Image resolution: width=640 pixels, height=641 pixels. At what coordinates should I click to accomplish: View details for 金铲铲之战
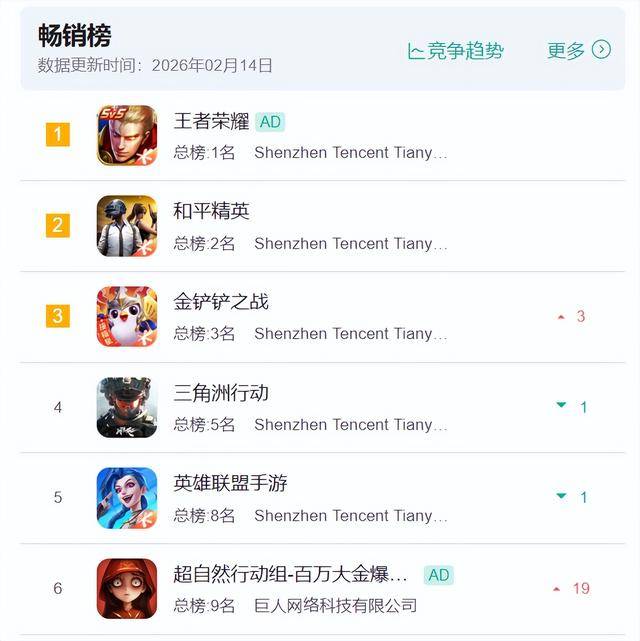click(x=221, y=302)
